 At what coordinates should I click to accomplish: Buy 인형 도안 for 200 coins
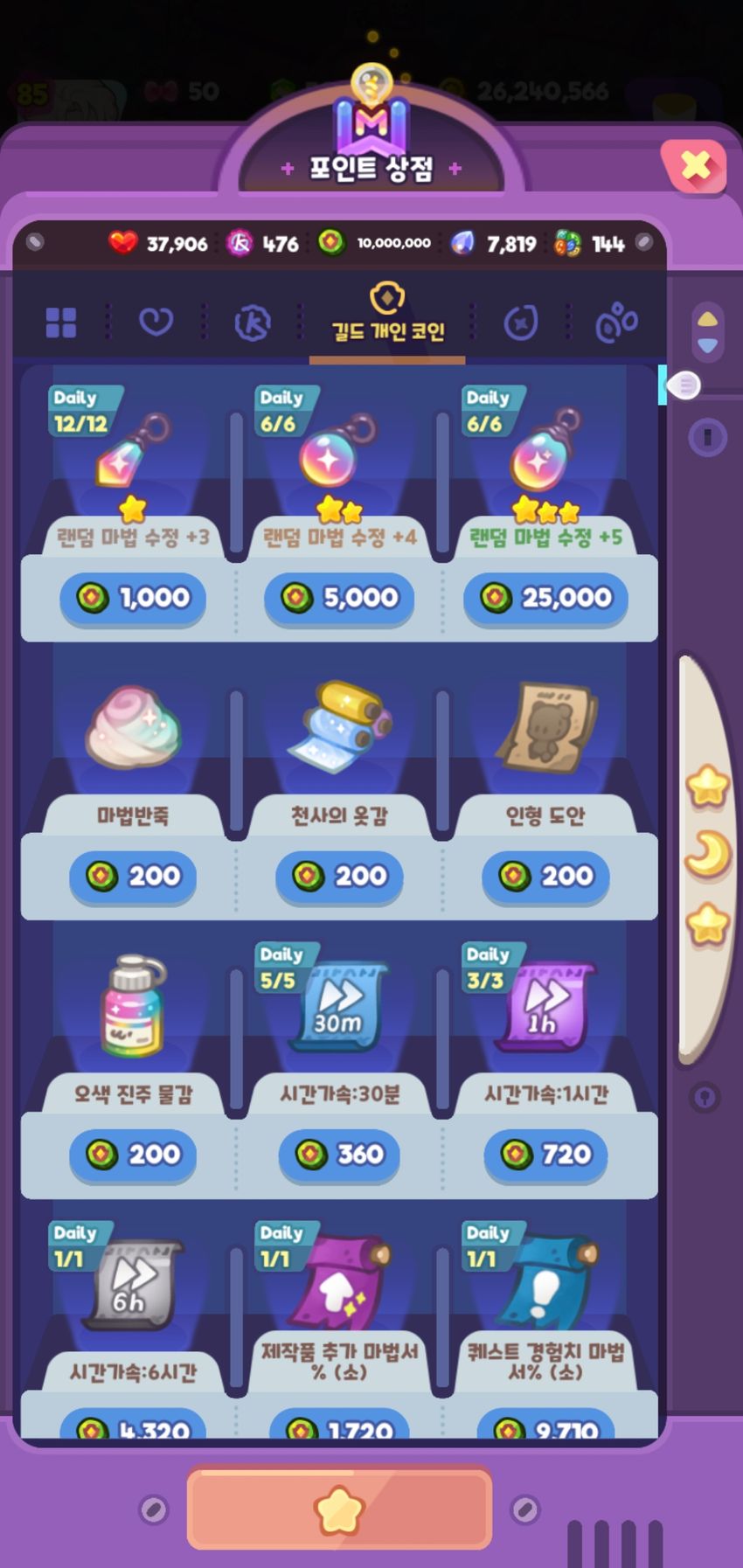(545, 876)
